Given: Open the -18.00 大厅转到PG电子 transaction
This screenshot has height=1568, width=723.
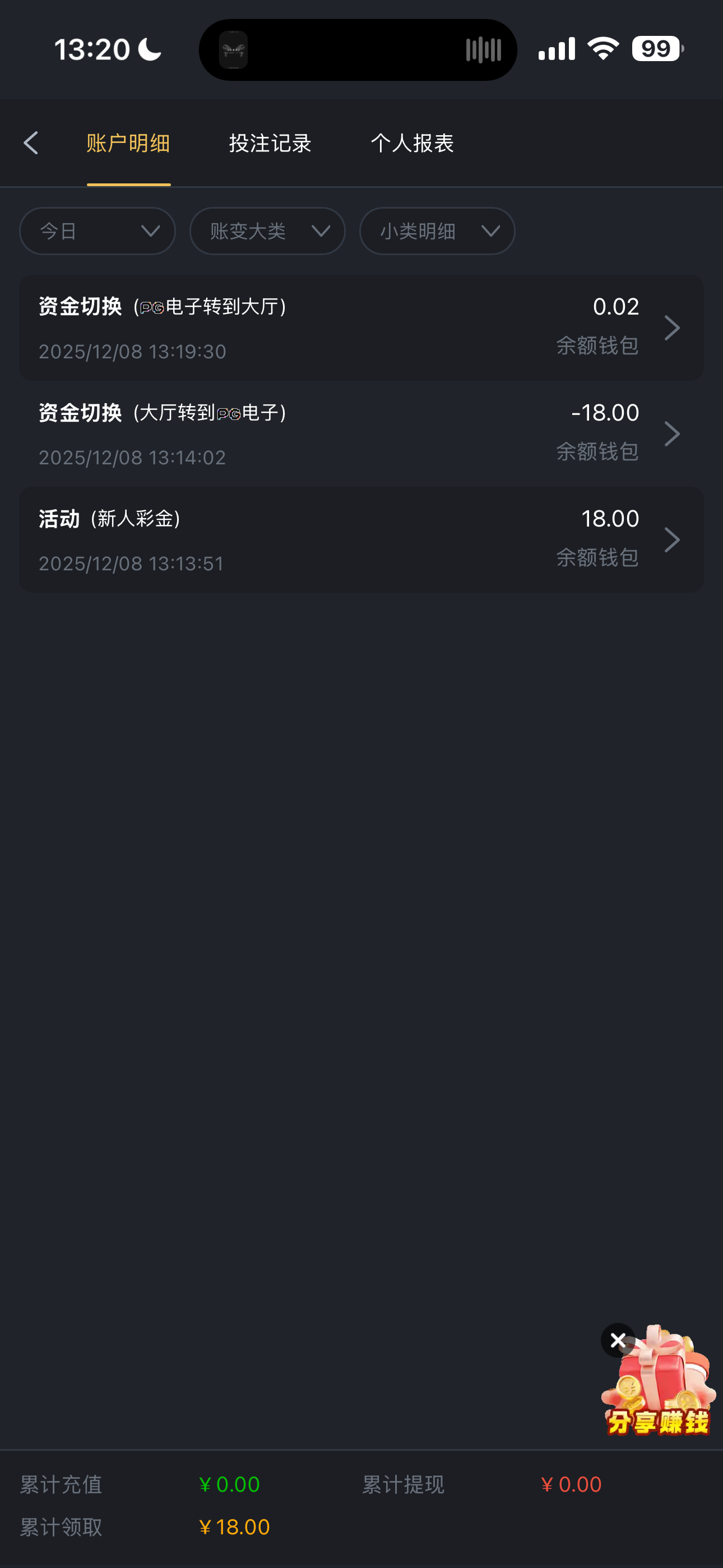Looking at the screenshot, I should (x=361, y=434).
